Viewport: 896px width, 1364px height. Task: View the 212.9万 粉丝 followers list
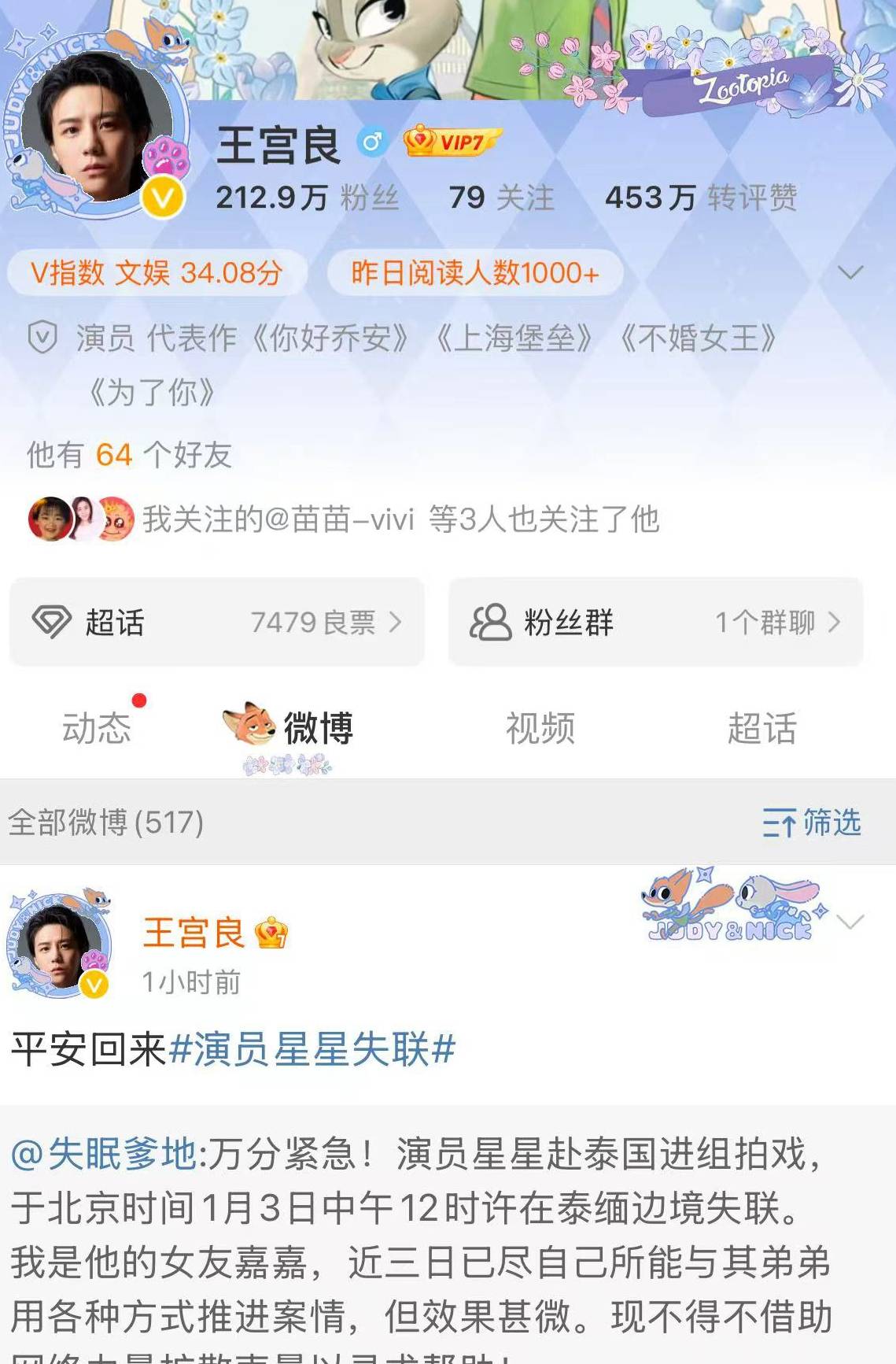point(307,198)
